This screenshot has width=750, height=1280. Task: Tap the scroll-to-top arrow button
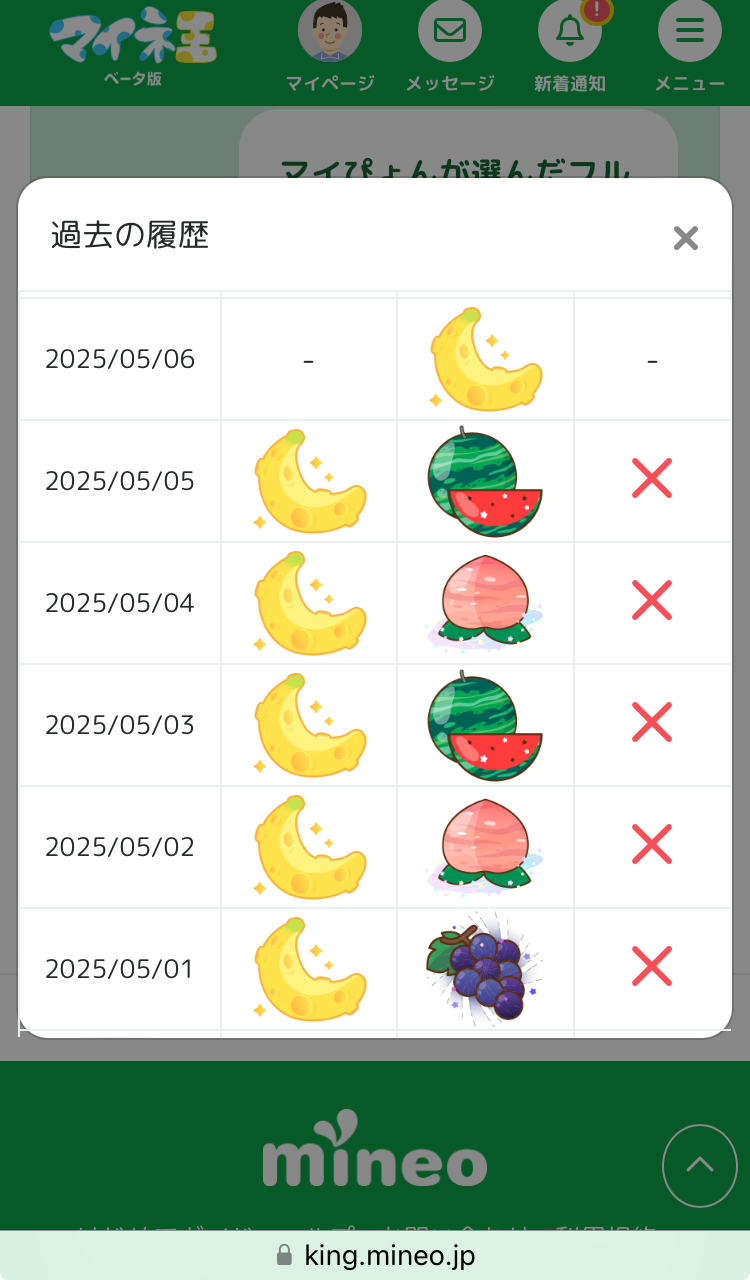point(700,1165)
